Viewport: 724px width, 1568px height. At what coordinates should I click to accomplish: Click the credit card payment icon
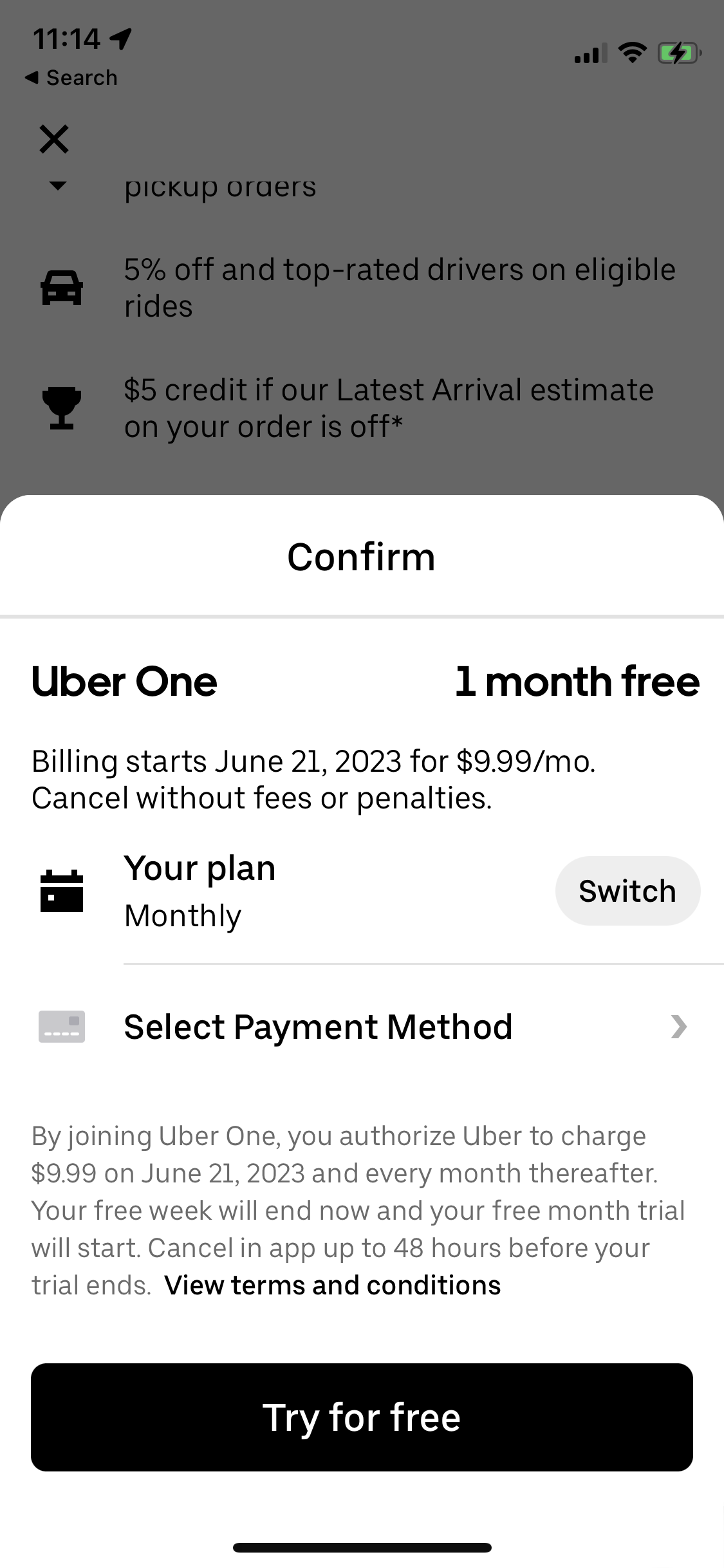[61, 1027]
